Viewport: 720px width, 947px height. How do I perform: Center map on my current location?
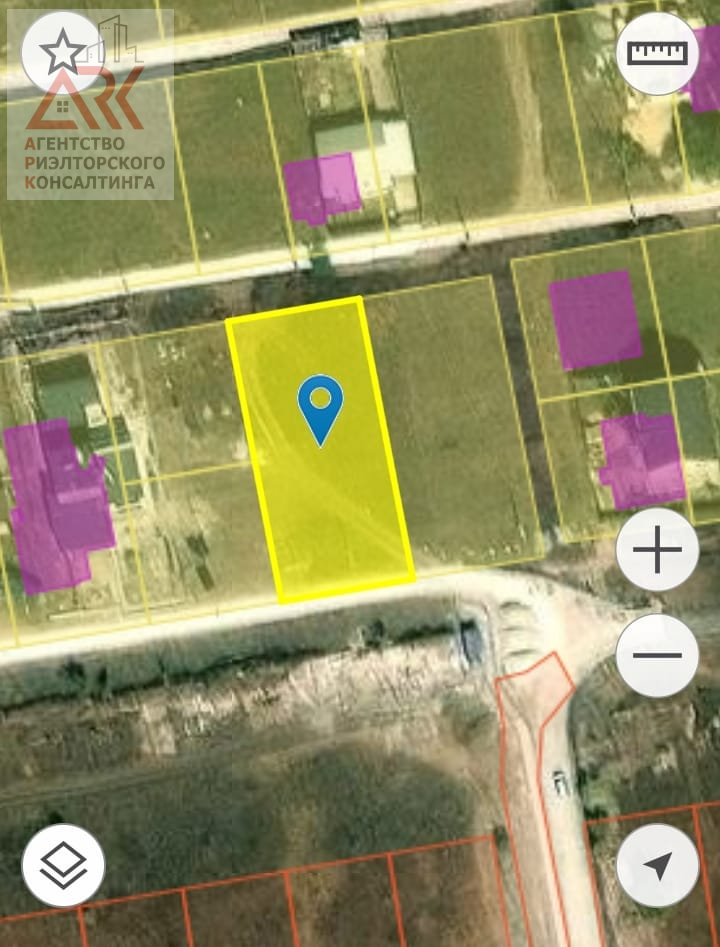click(x=657, y=865)
